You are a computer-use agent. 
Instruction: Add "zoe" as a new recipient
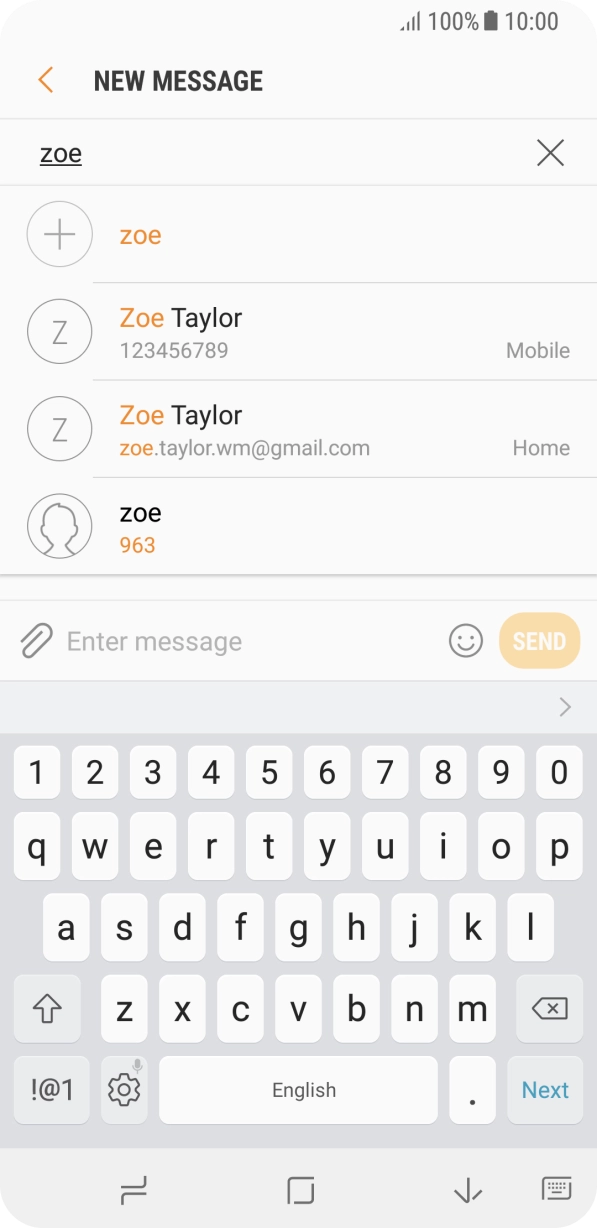click(298, 235)
